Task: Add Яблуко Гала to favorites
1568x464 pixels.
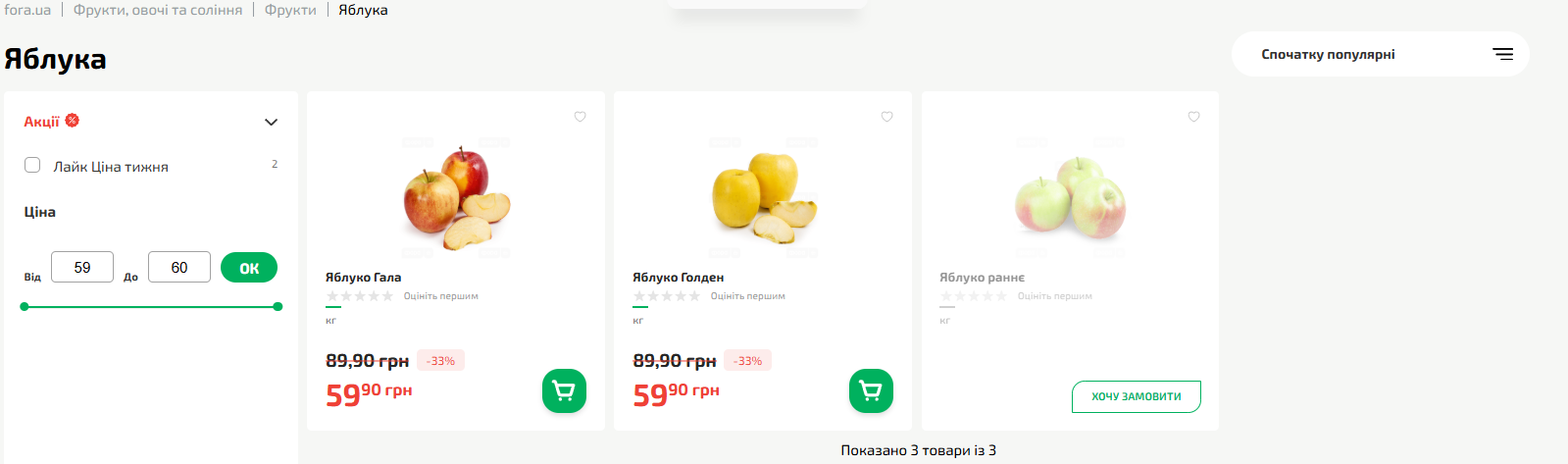Action: click(x=580, y=117)
